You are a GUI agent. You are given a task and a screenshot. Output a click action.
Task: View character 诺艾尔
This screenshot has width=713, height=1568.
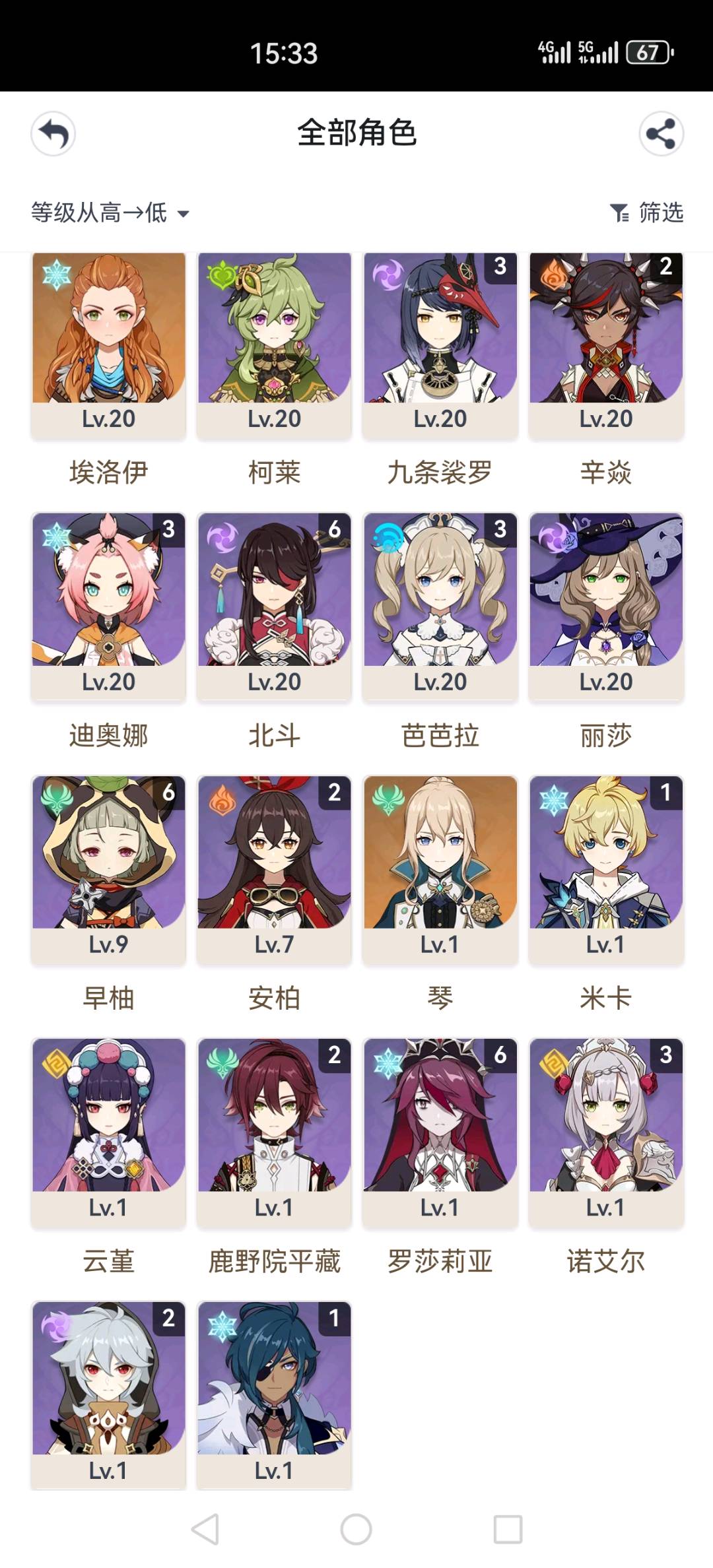tap(606, 1133)
